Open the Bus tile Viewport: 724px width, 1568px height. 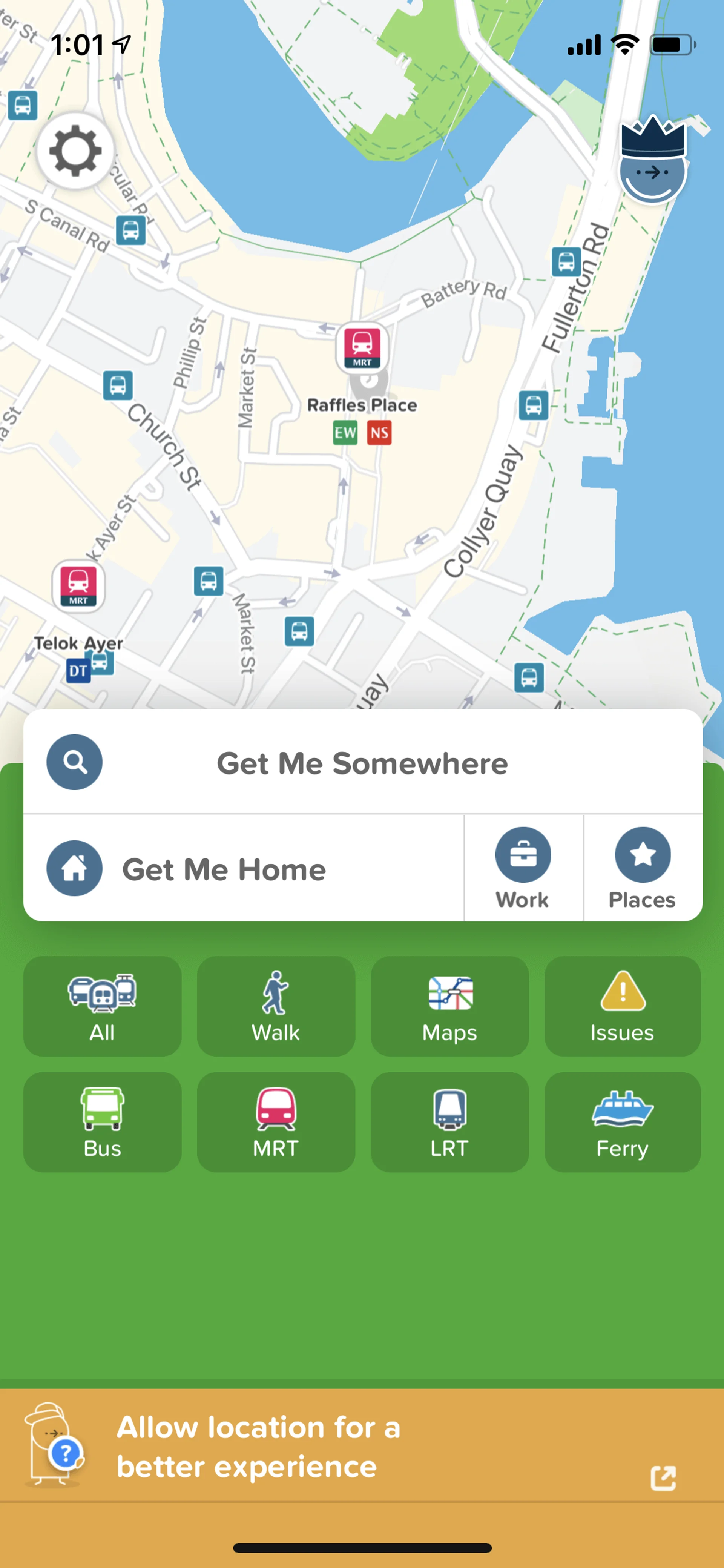point(102,1122)
